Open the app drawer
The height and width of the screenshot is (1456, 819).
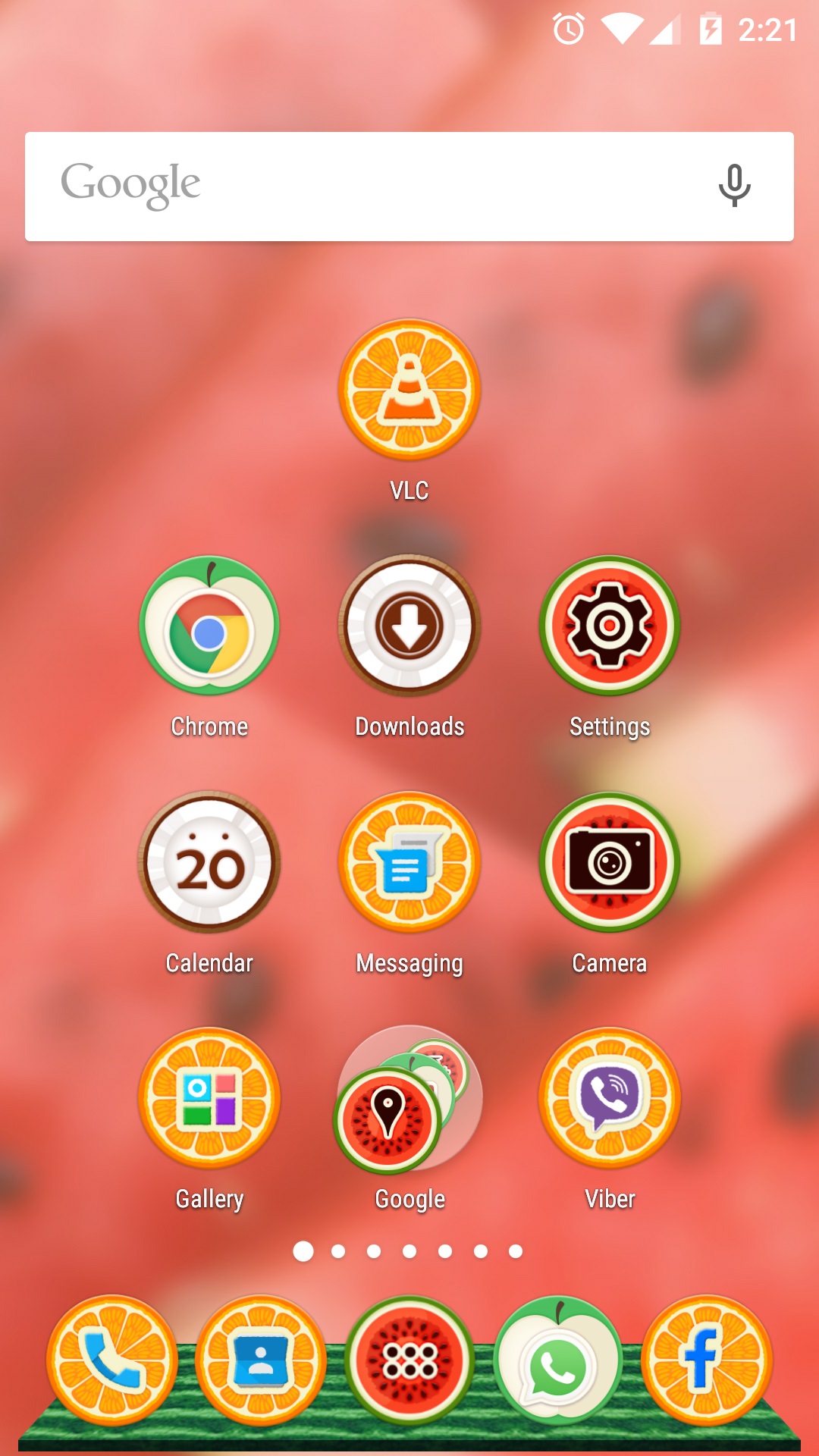tap(409, 1361)
